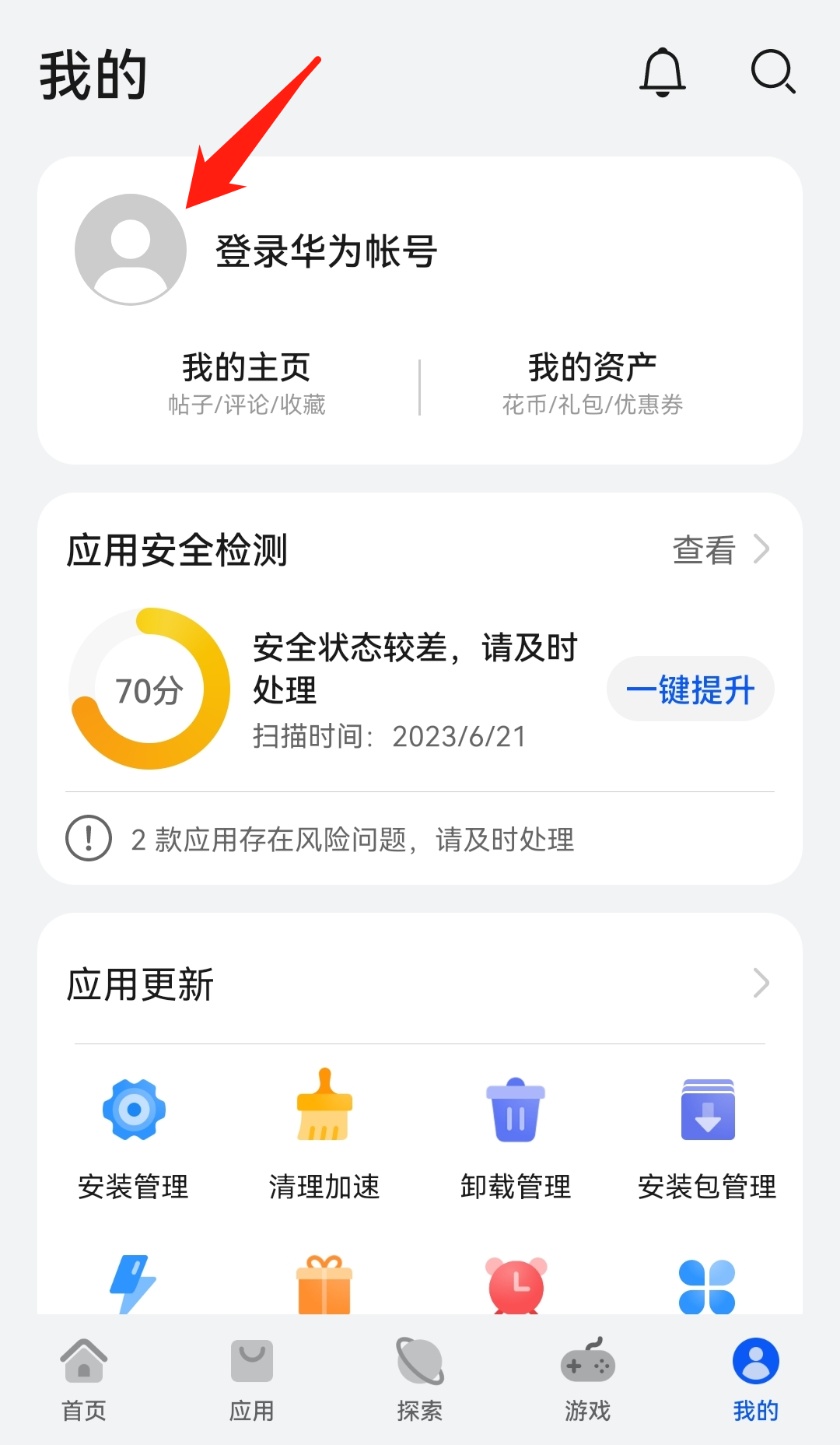Screen dimensions: 840x1445
Task: Open 我的资产 section
Action: pos(592,382)
